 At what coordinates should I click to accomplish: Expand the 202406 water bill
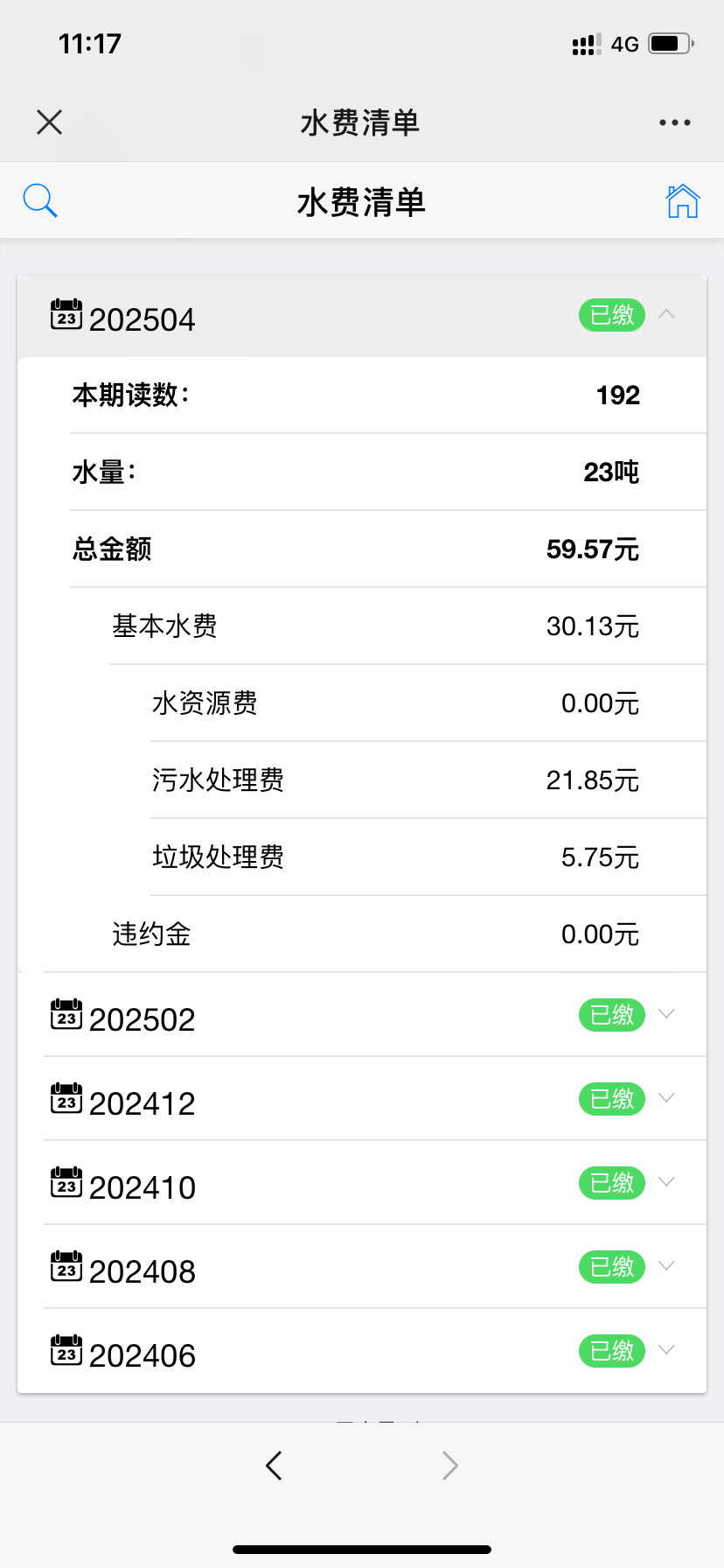click(666, 1351)
